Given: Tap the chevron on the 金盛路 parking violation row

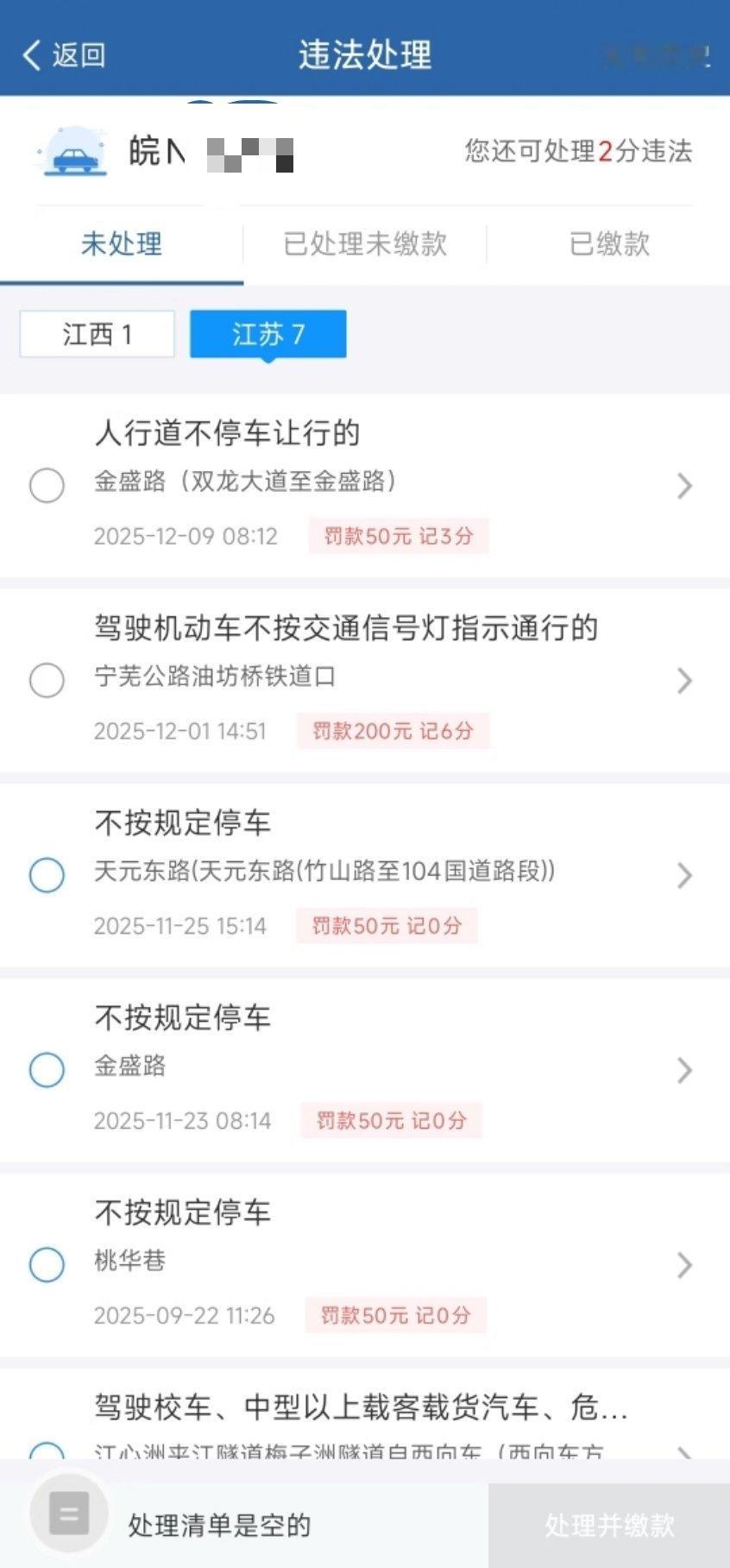Looking at the screenshot, I should coord(684,1070).
